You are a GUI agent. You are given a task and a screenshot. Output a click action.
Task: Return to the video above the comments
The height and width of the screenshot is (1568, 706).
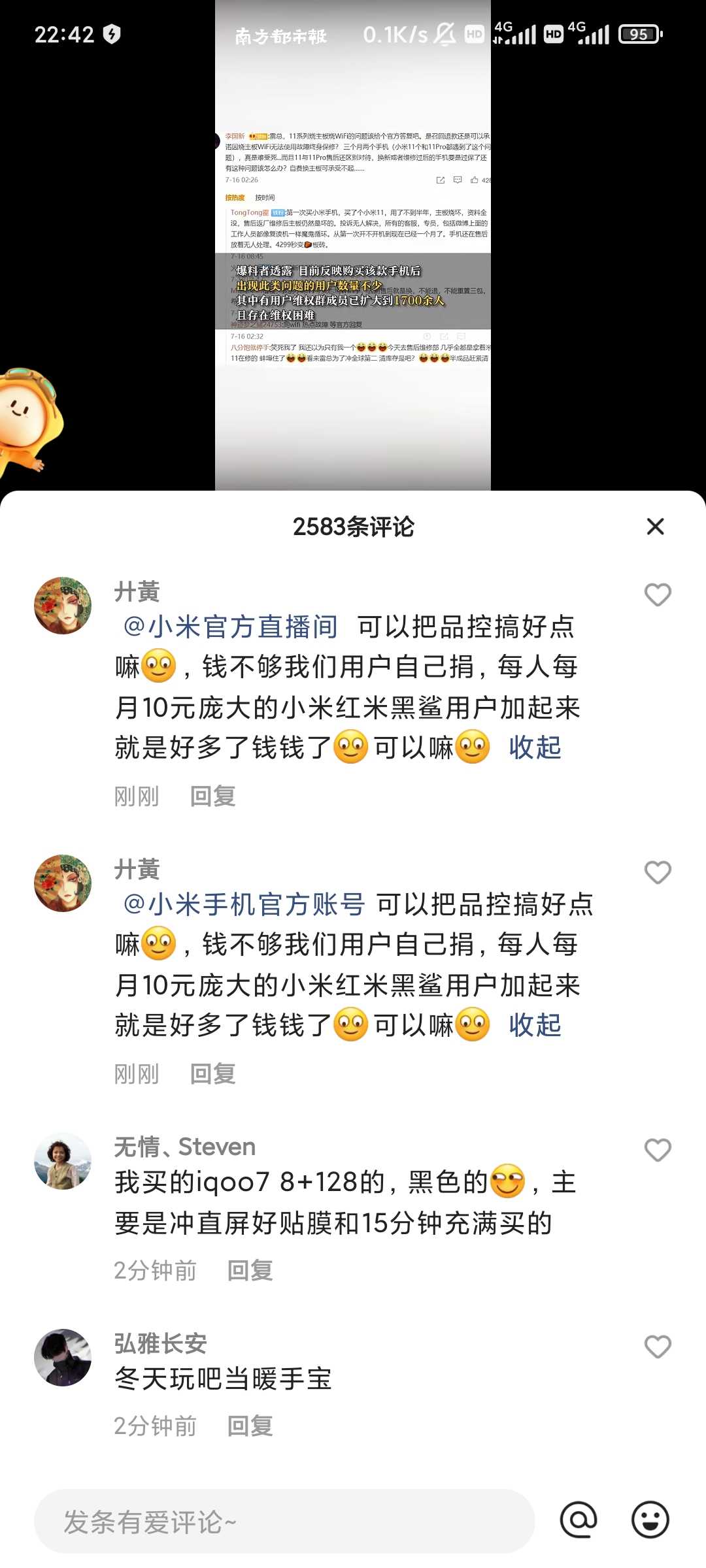[353, 261]
